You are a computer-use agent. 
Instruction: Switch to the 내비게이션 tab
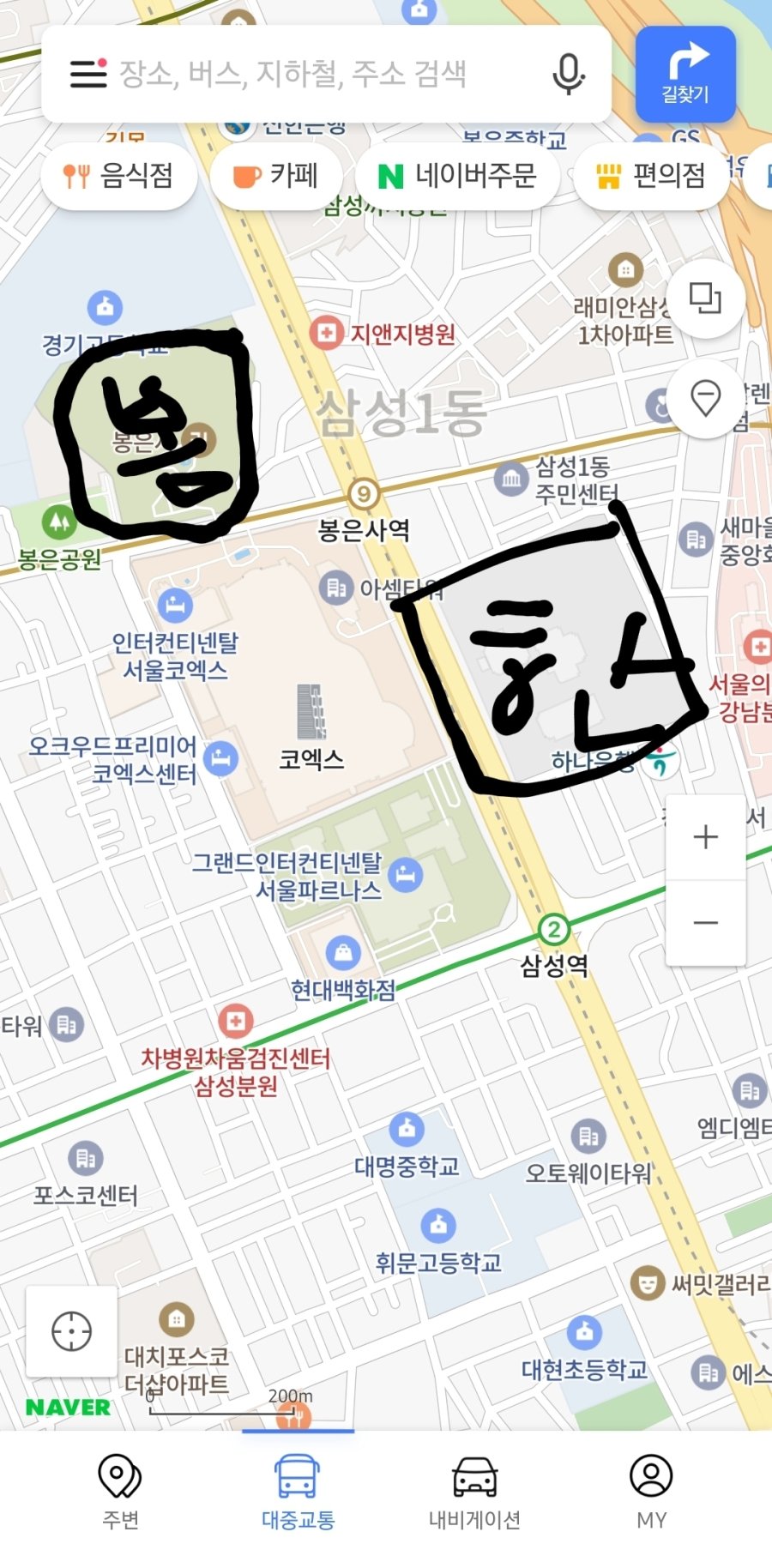point(474,1493)
